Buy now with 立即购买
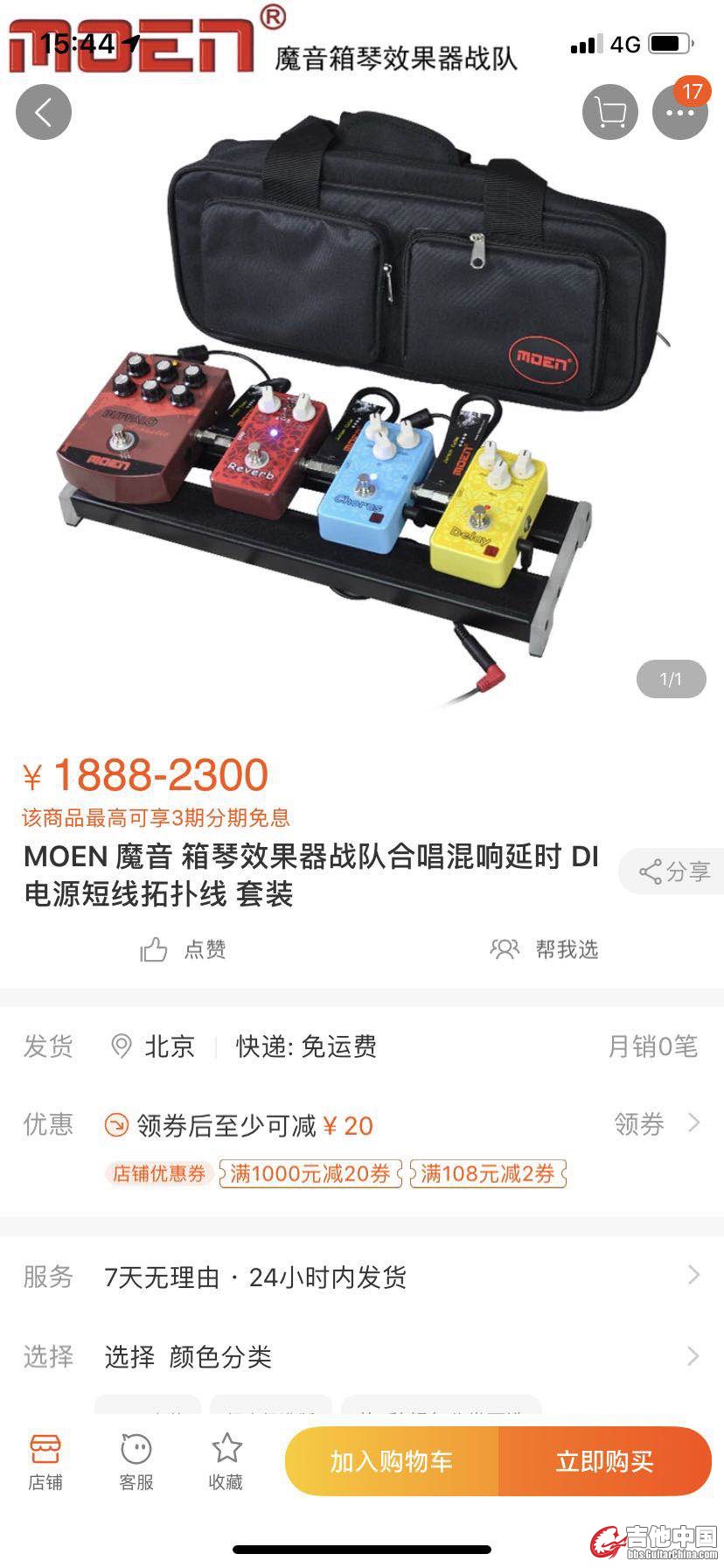Screen dimensions: 724x1568 [605, 1461]
